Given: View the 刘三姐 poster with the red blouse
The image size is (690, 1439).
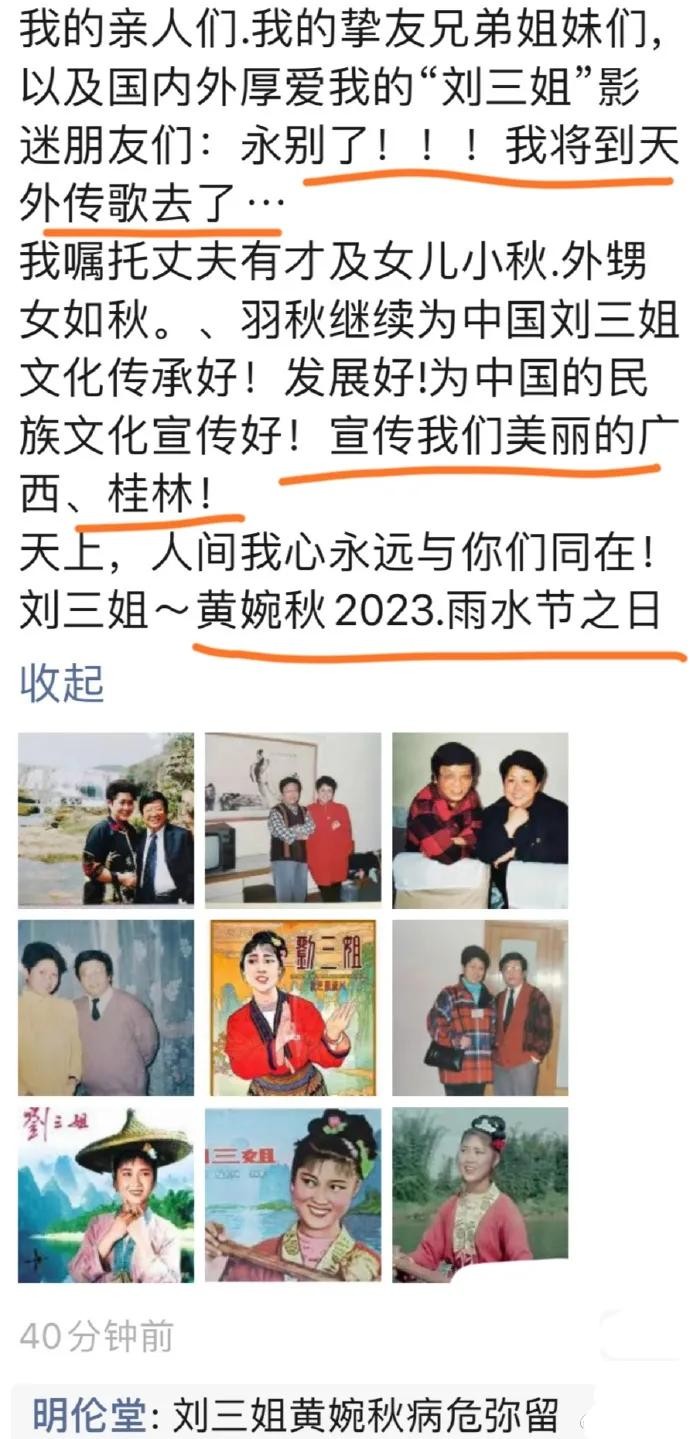Looking at the screenshot, I should [292, 1007].
